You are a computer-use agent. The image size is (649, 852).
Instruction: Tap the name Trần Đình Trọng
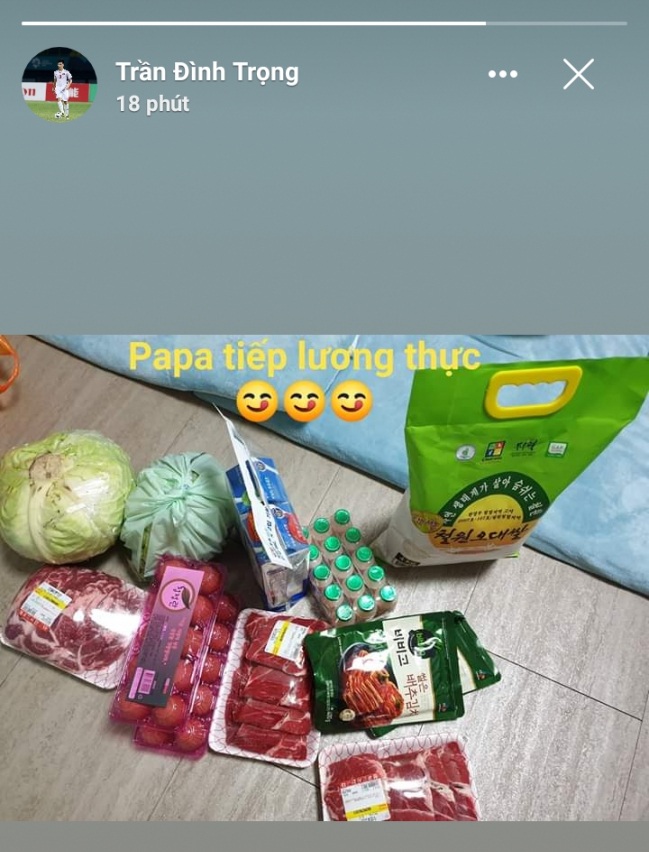[x=207, y=72]
